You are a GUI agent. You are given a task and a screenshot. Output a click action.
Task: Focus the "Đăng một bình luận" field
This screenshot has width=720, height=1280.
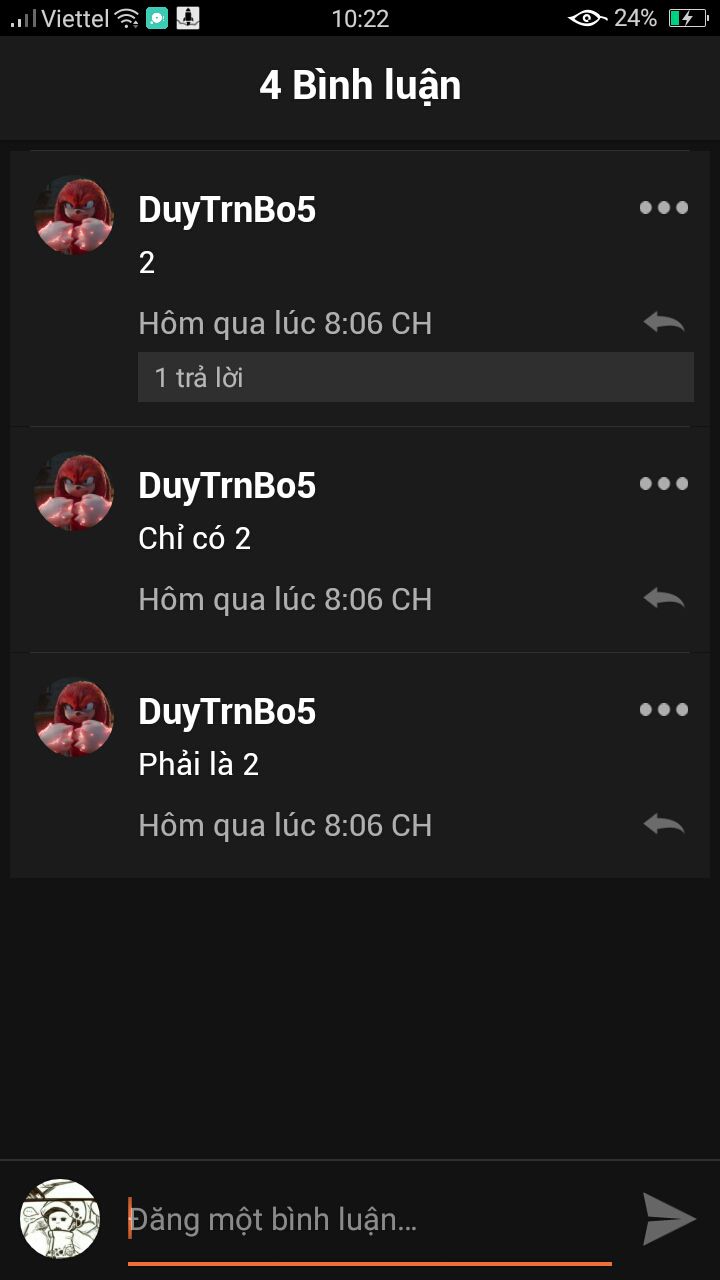point(370,1220)
